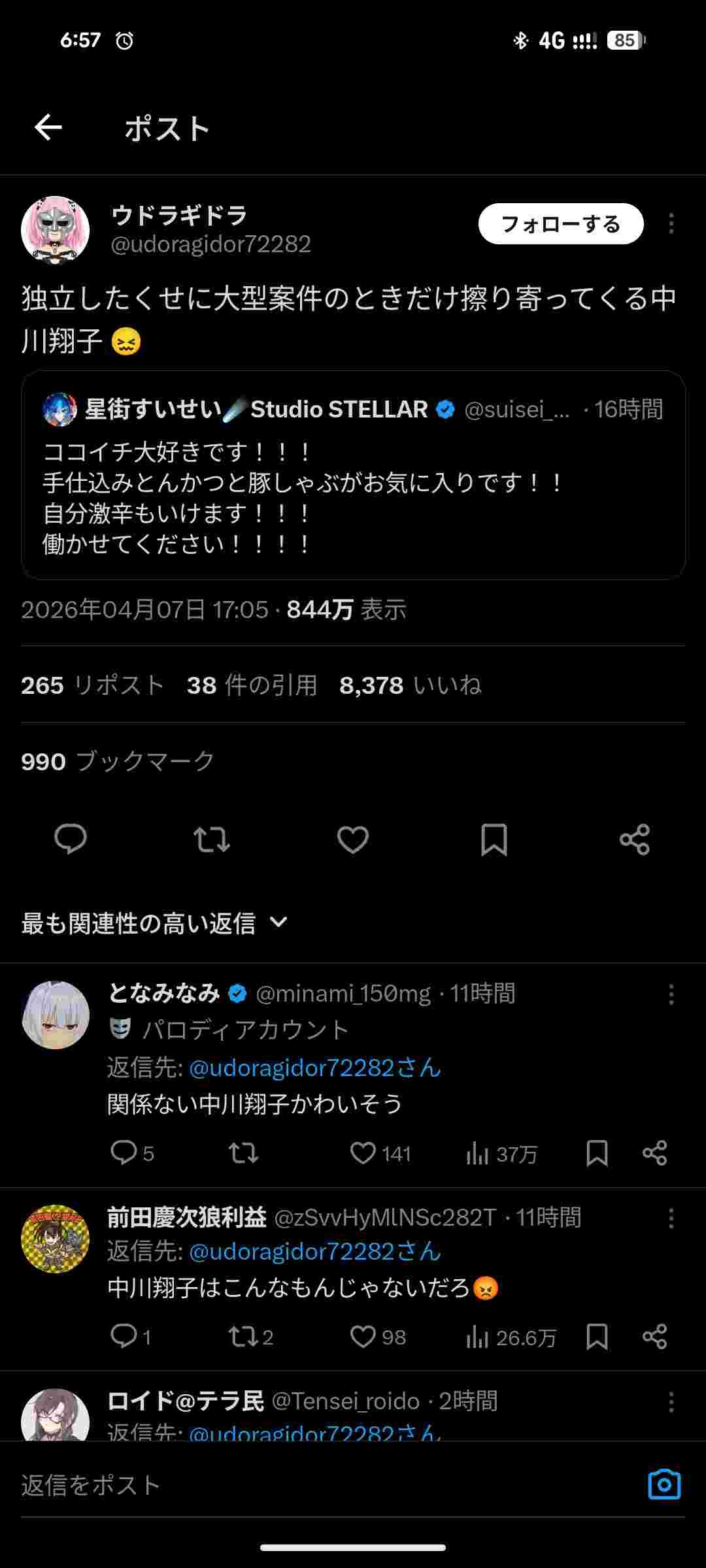Repost the main post
The image size is (706, 1568).
(212, 839)
